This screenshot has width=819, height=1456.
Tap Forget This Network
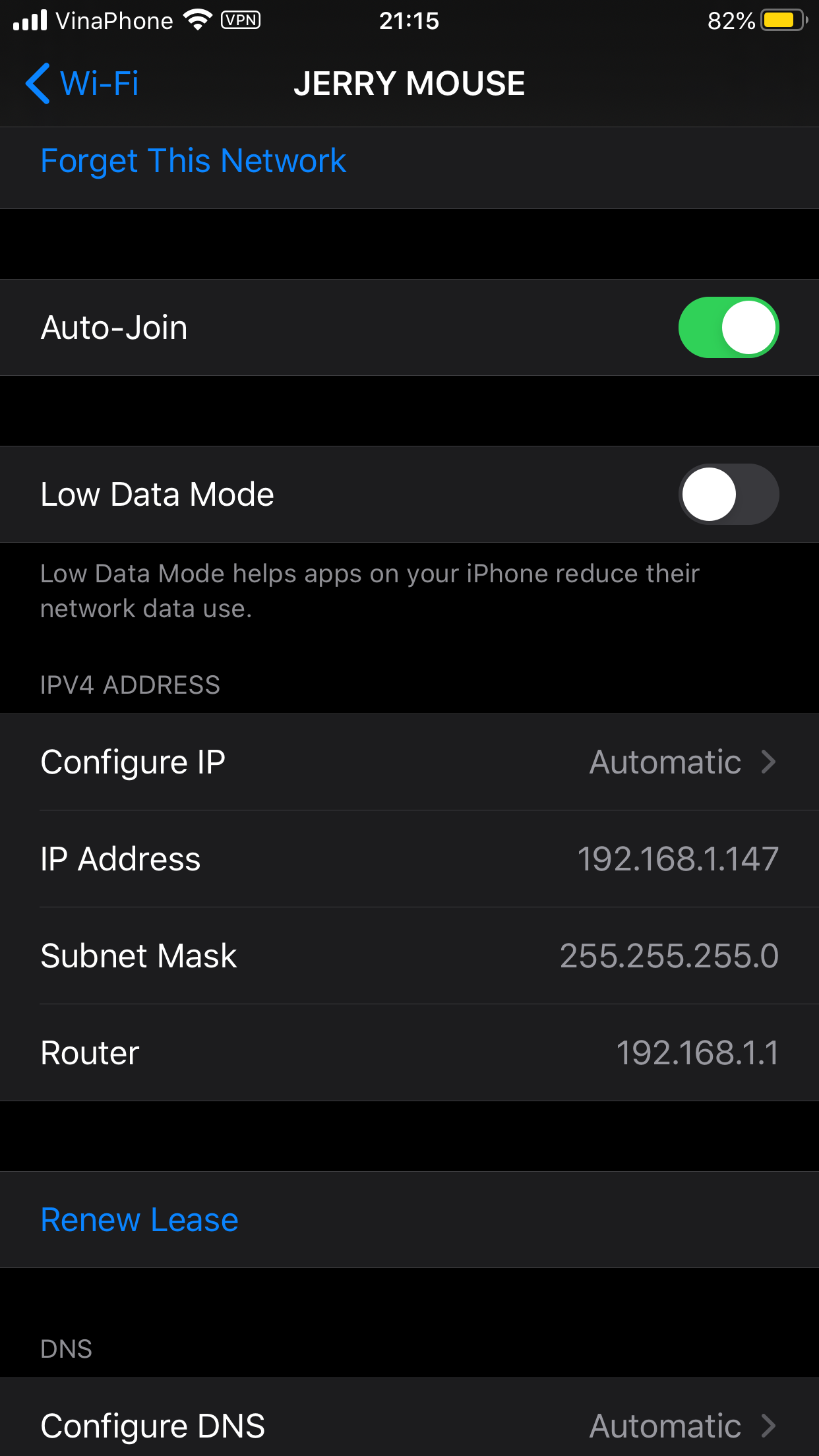tap(193, 162)
